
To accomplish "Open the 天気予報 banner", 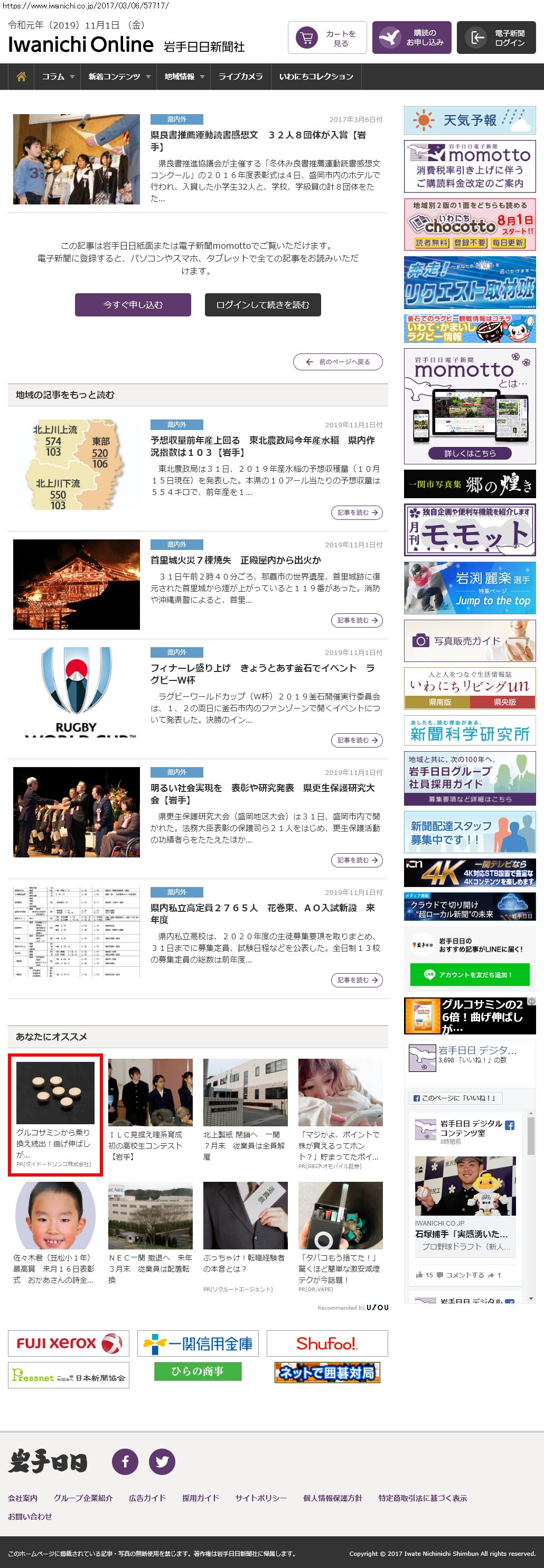I will pyautogui.click(x=469, y=120).
